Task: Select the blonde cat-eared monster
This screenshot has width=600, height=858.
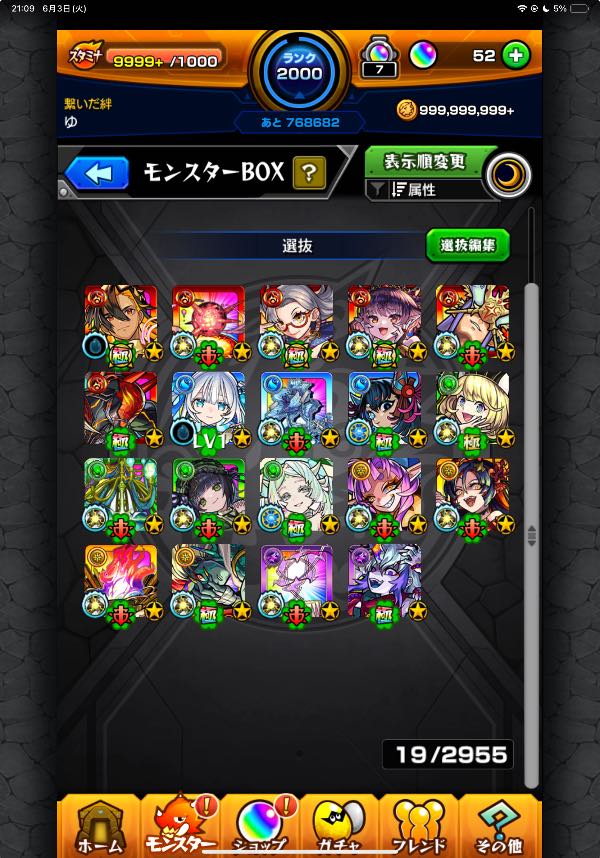Action: point(472,408)
